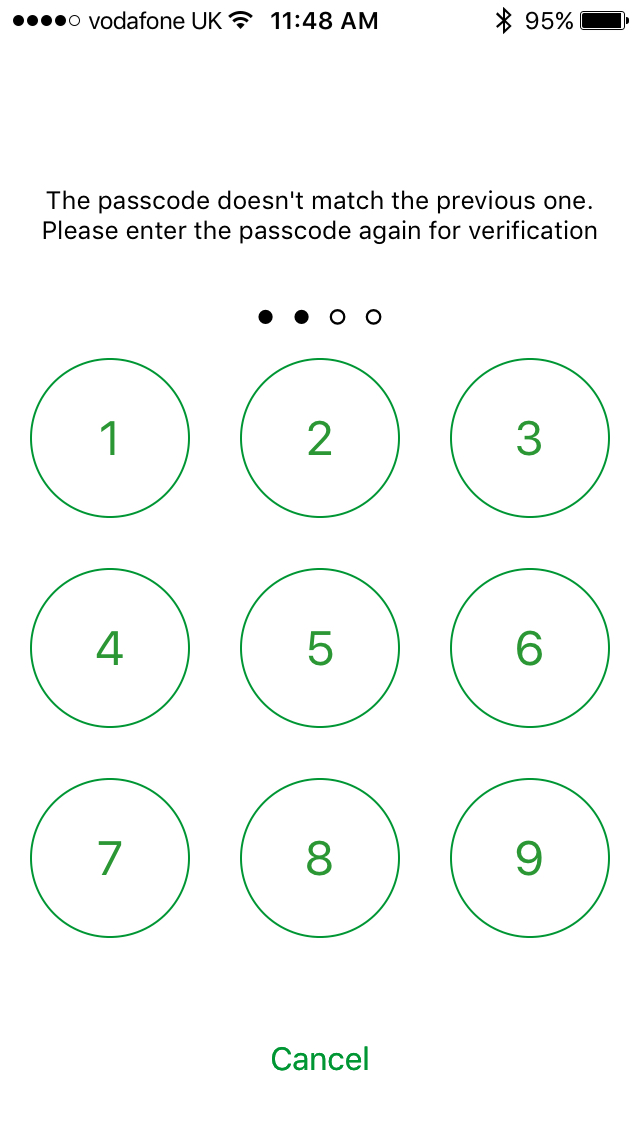640x1136 pixels.
Task: Select digit 3 on the keypad
Action: 530,438
